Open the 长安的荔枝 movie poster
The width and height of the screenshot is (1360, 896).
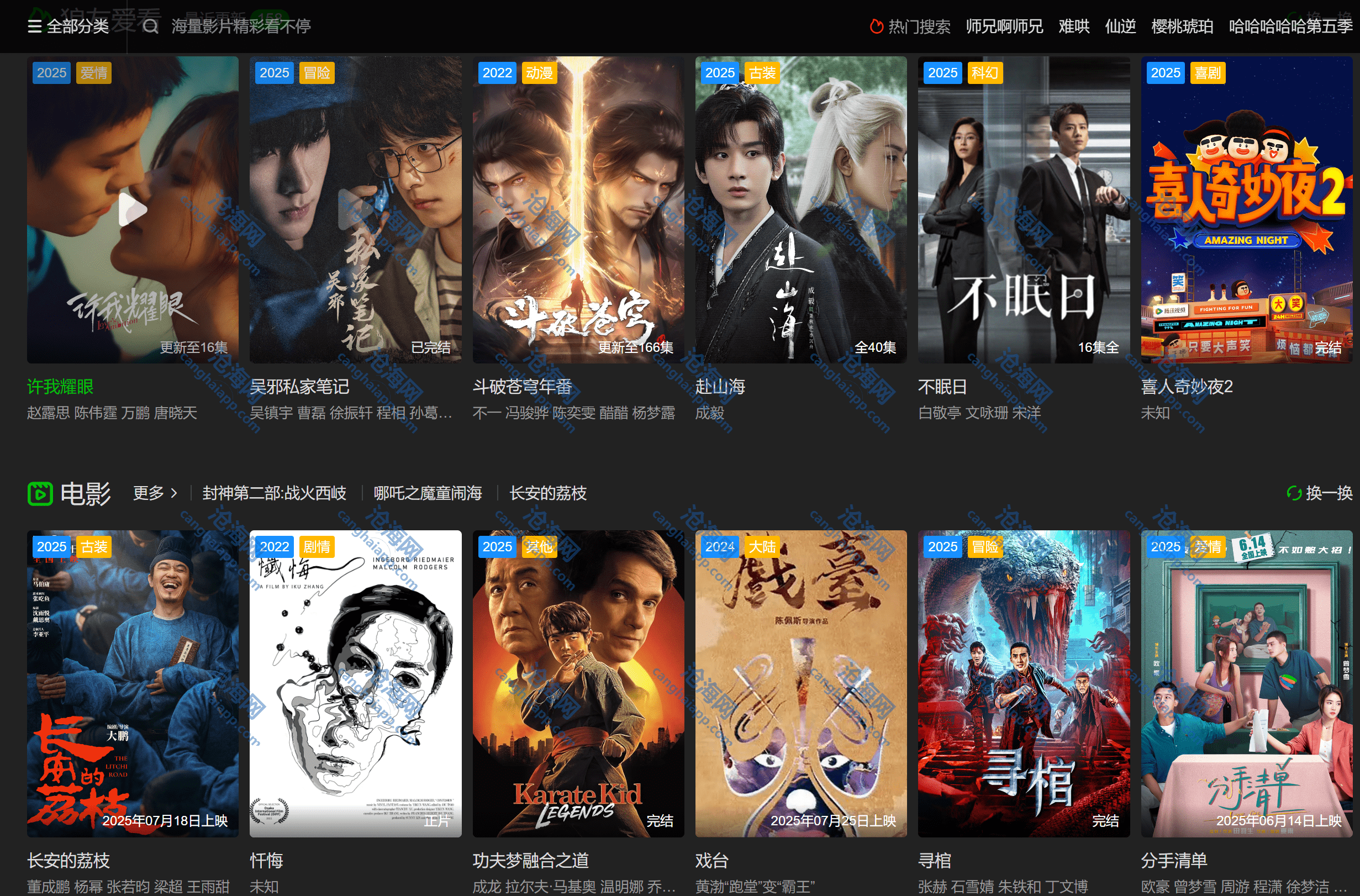(x=133, y=683)
